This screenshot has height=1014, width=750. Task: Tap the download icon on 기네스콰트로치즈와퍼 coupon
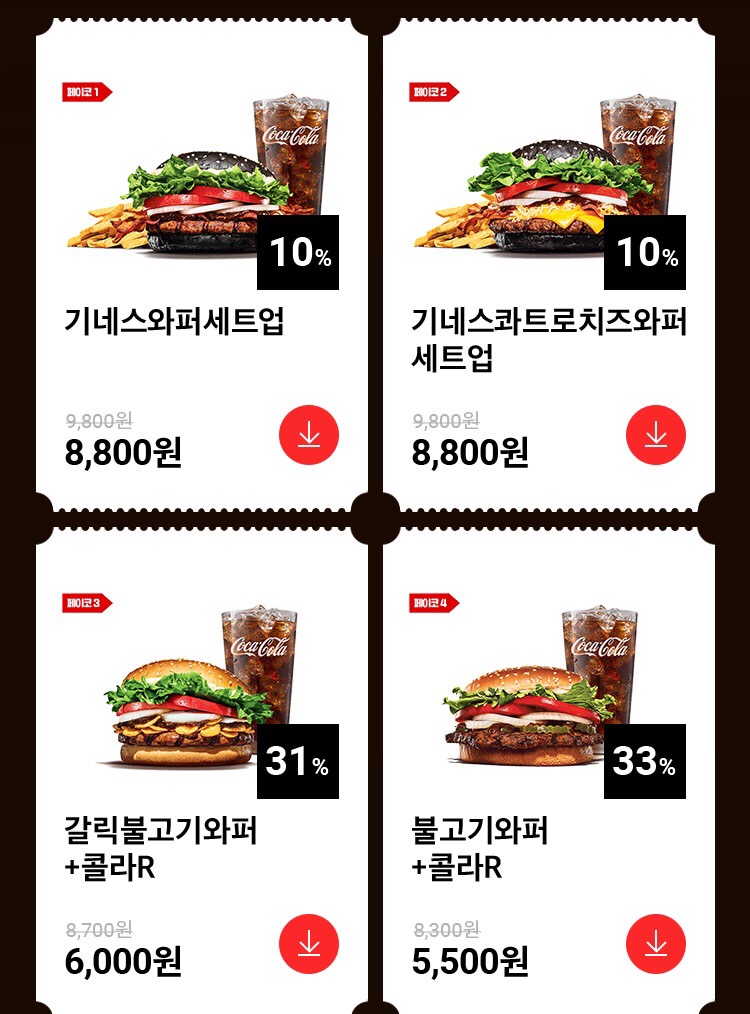656,434
